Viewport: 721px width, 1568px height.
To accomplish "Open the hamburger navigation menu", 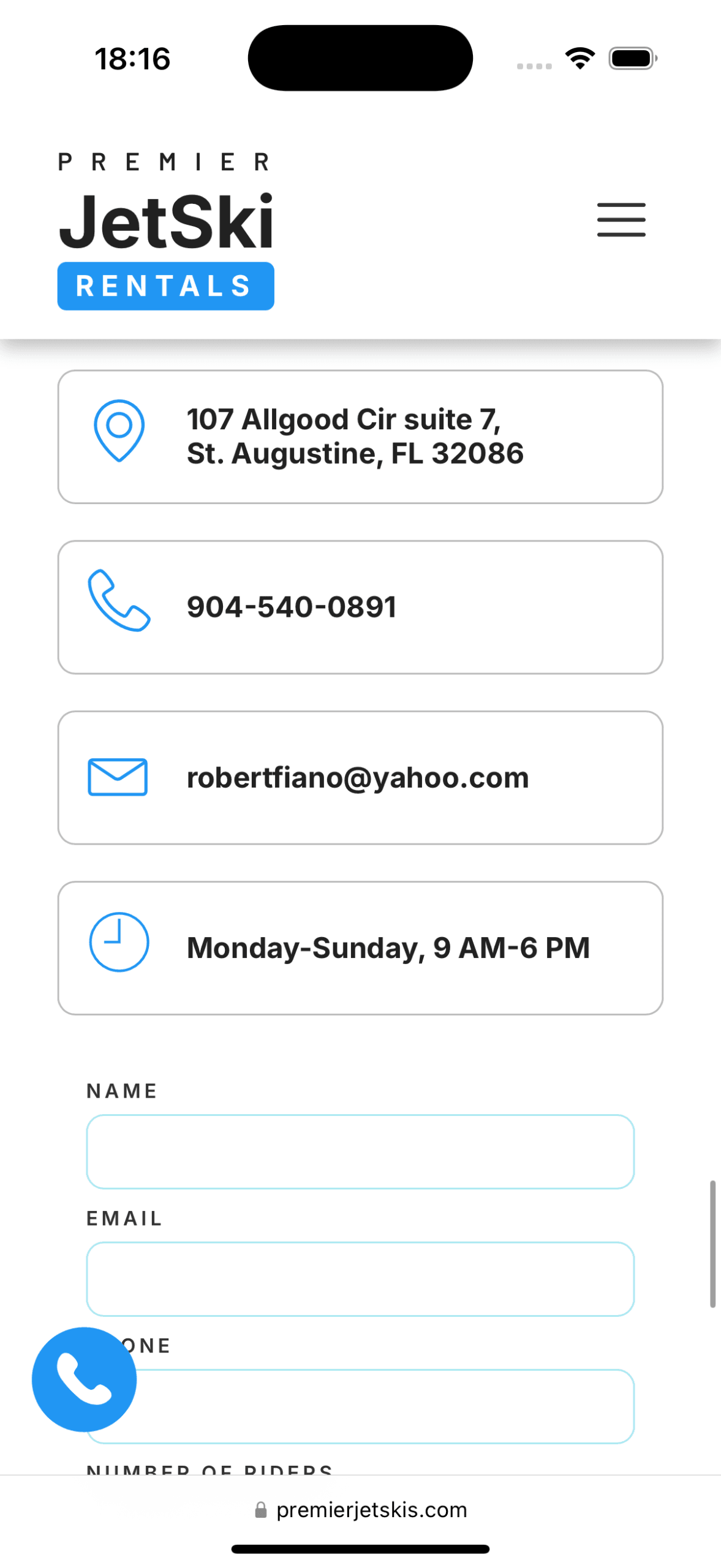I will [x=621, y=219].
